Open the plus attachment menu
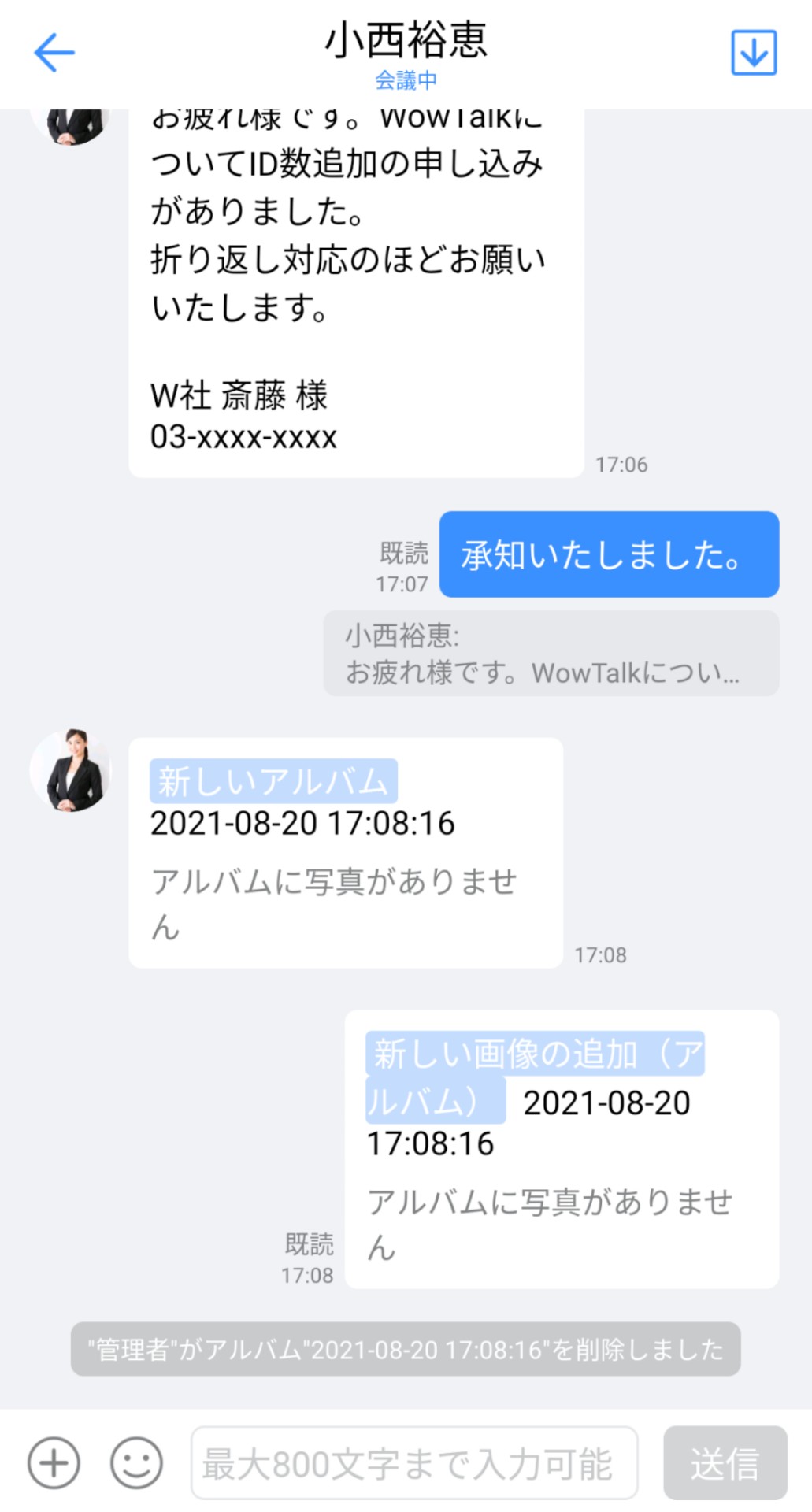 pyautogui.click(x=54, y=1463)
